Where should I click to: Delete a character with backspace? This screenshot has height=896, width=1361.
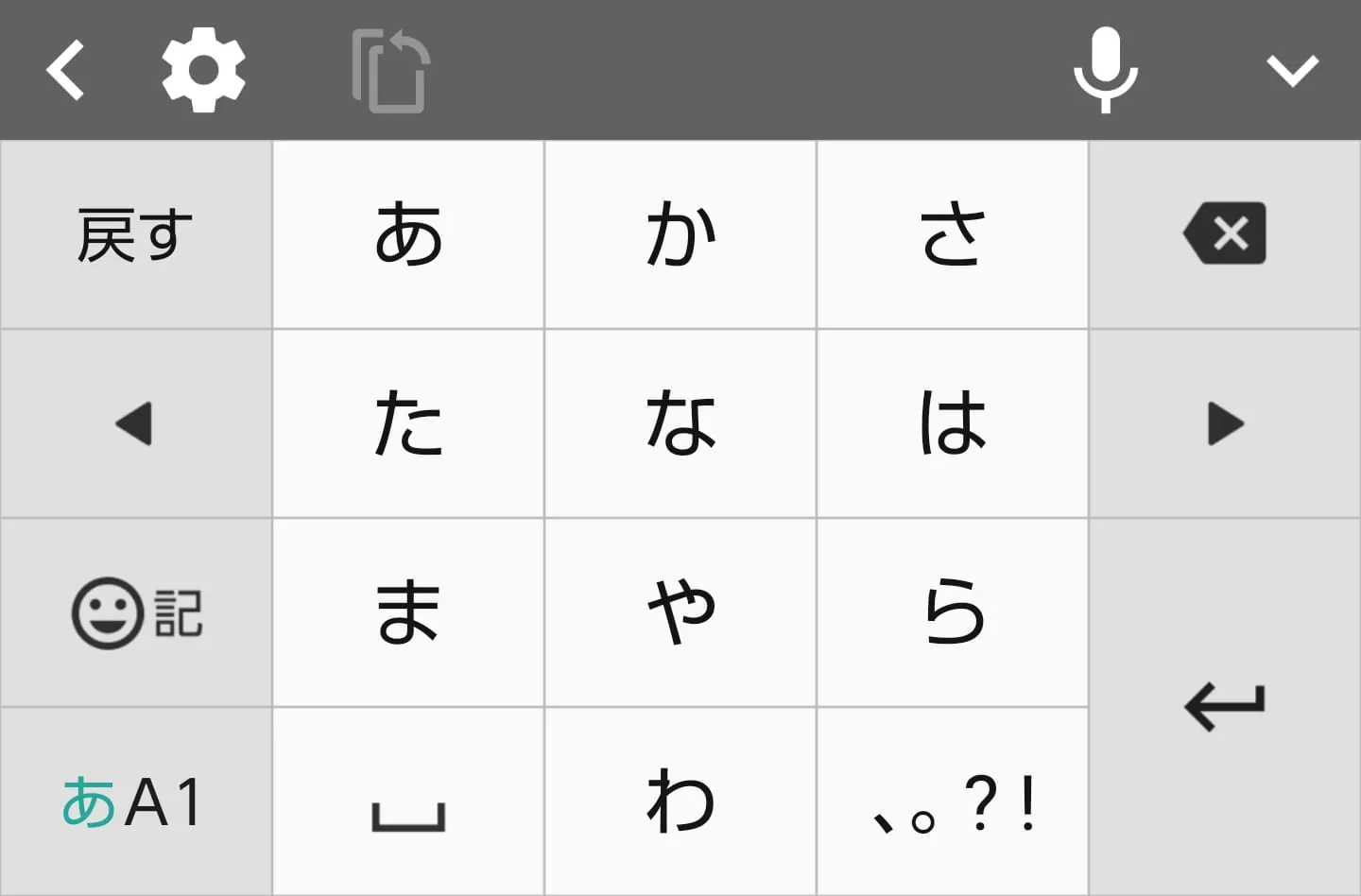coord(1225,233)
